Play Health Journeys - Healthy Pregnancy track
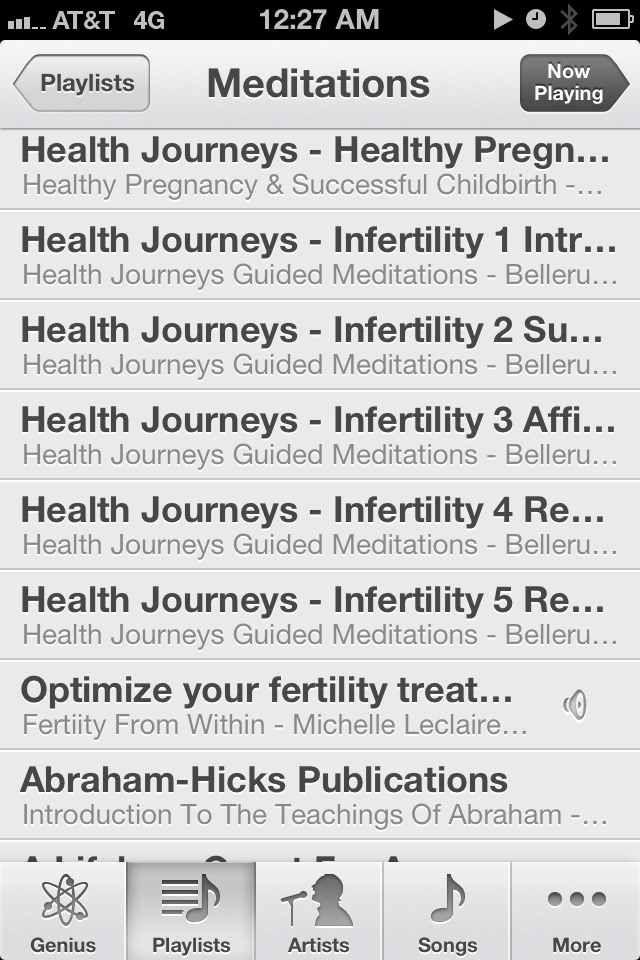This screenshot has width=640, height=960. point(315,166)
